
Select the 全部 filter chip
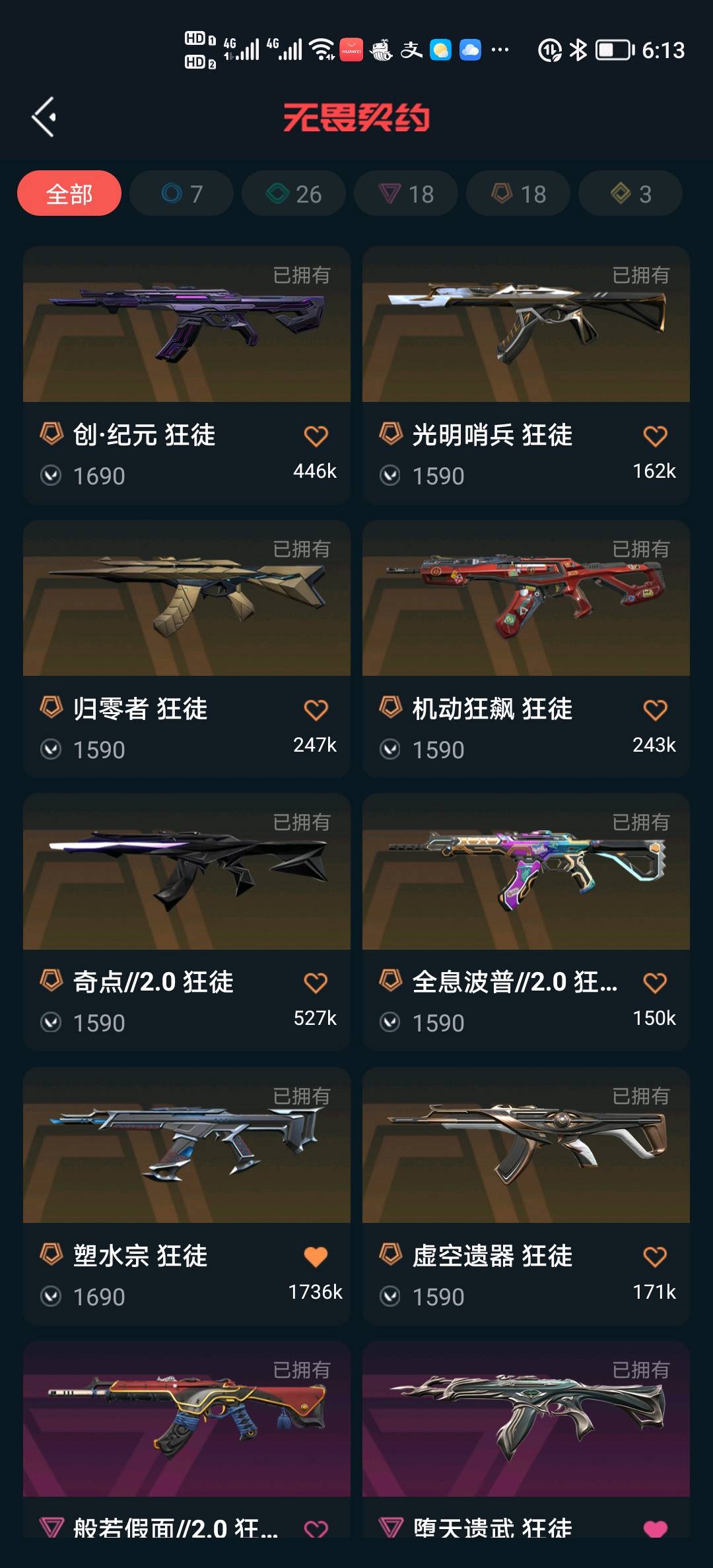click(69, 193)
